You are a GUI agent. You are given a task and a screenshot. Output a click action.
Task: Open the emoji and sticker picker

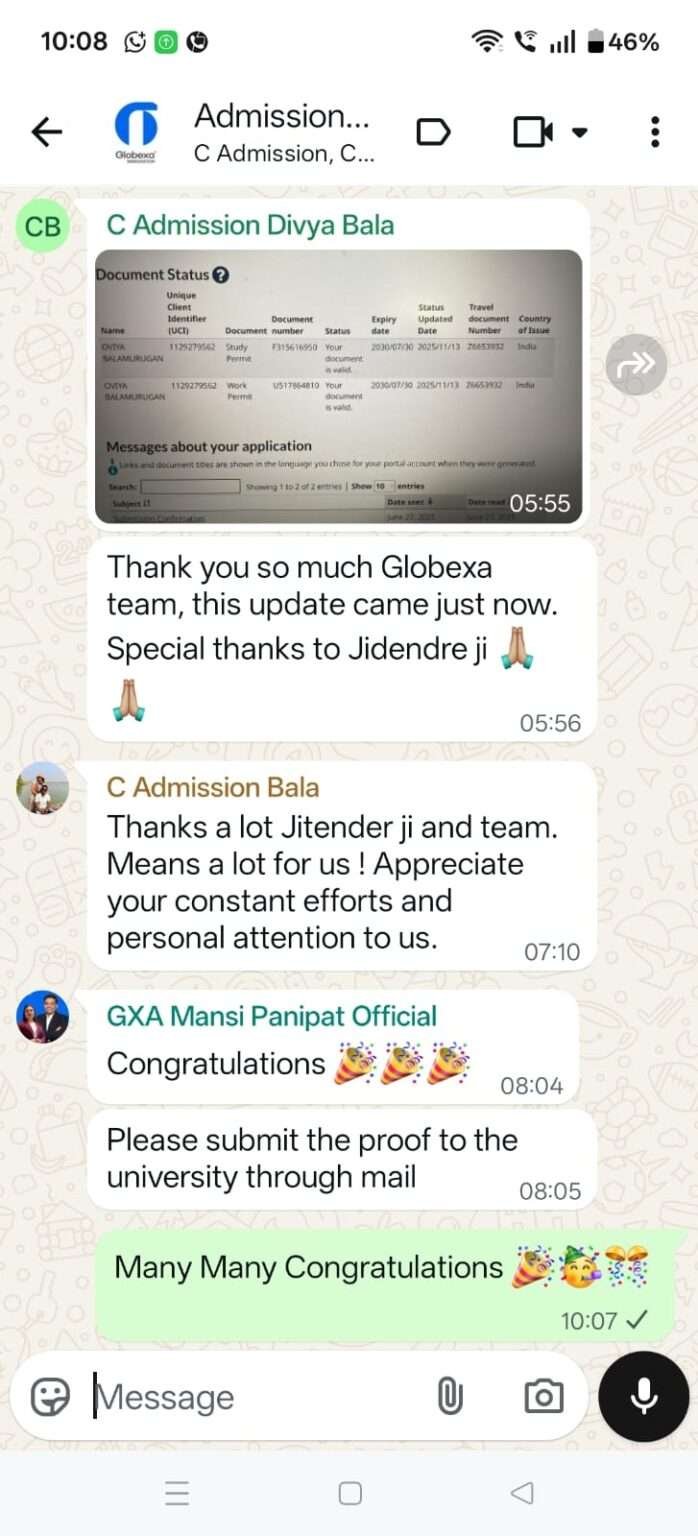[x=50, y=1396]
